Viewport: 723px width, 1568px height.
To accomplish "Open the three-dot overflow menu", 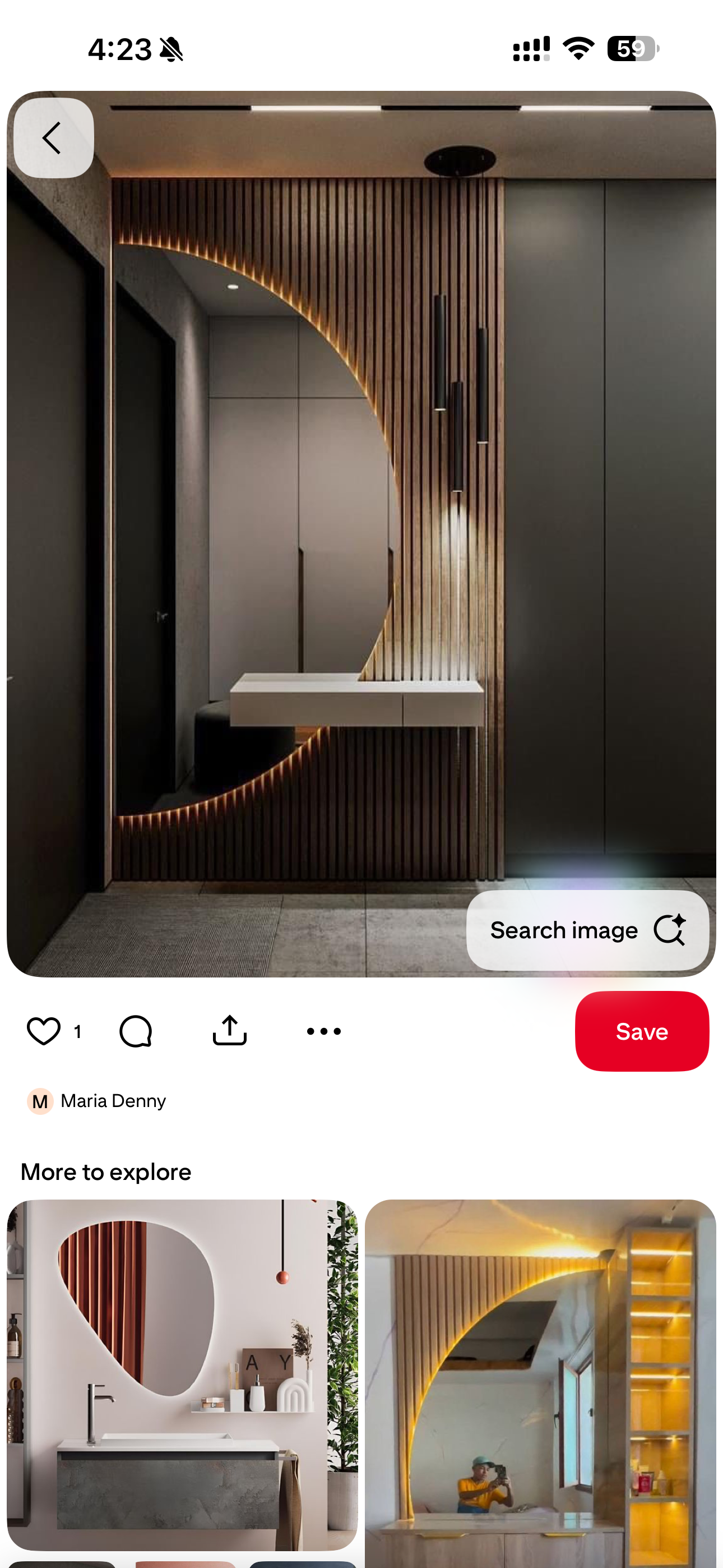I will [324, 1031].
